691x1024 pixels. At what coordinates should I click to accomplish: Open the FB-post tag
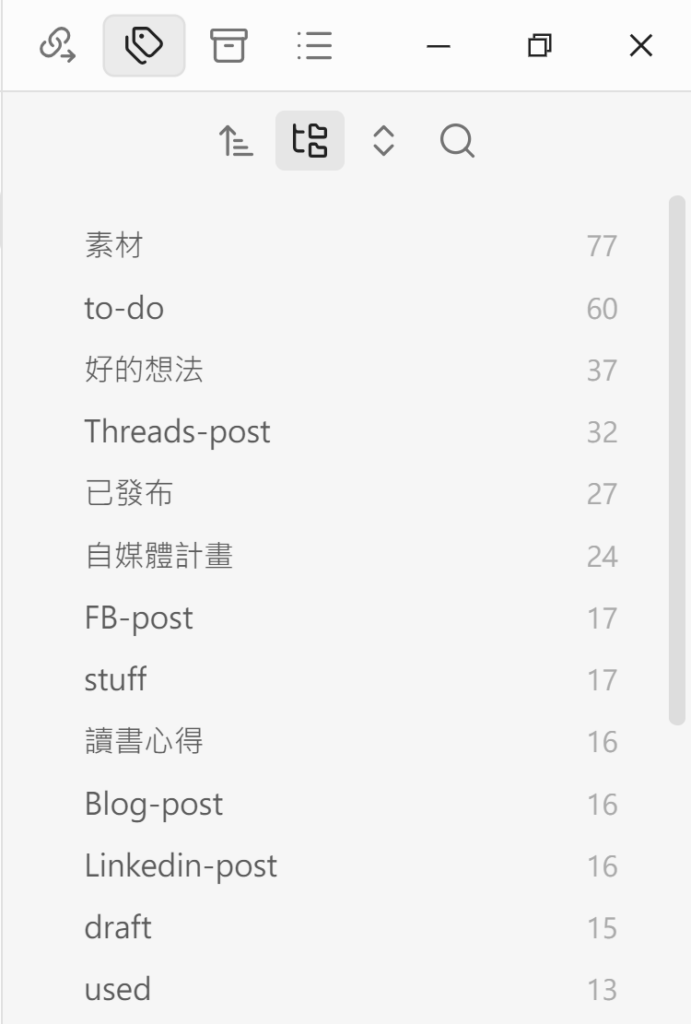[x=138, y=618]
